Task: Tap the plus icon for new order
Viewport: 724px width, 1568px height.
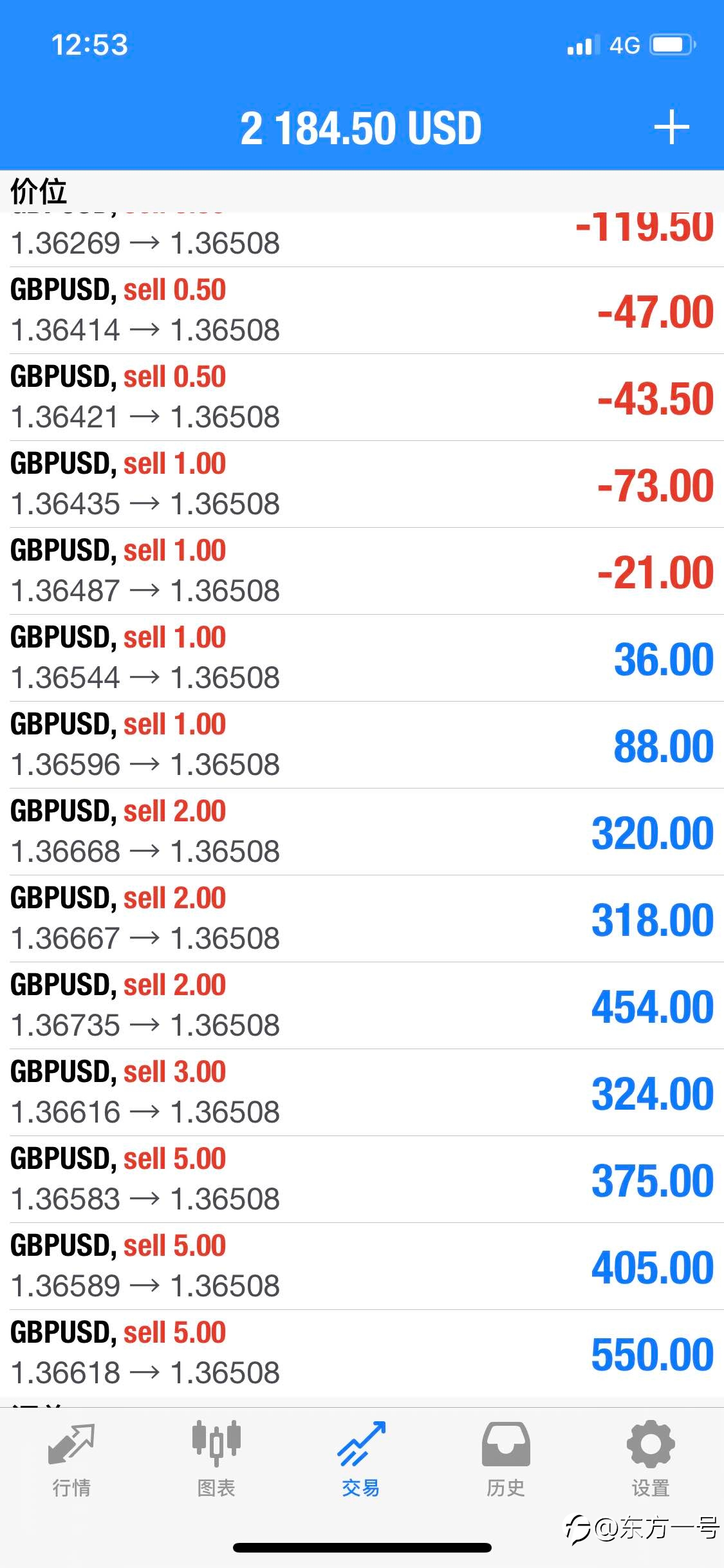Action: (671, 127)
